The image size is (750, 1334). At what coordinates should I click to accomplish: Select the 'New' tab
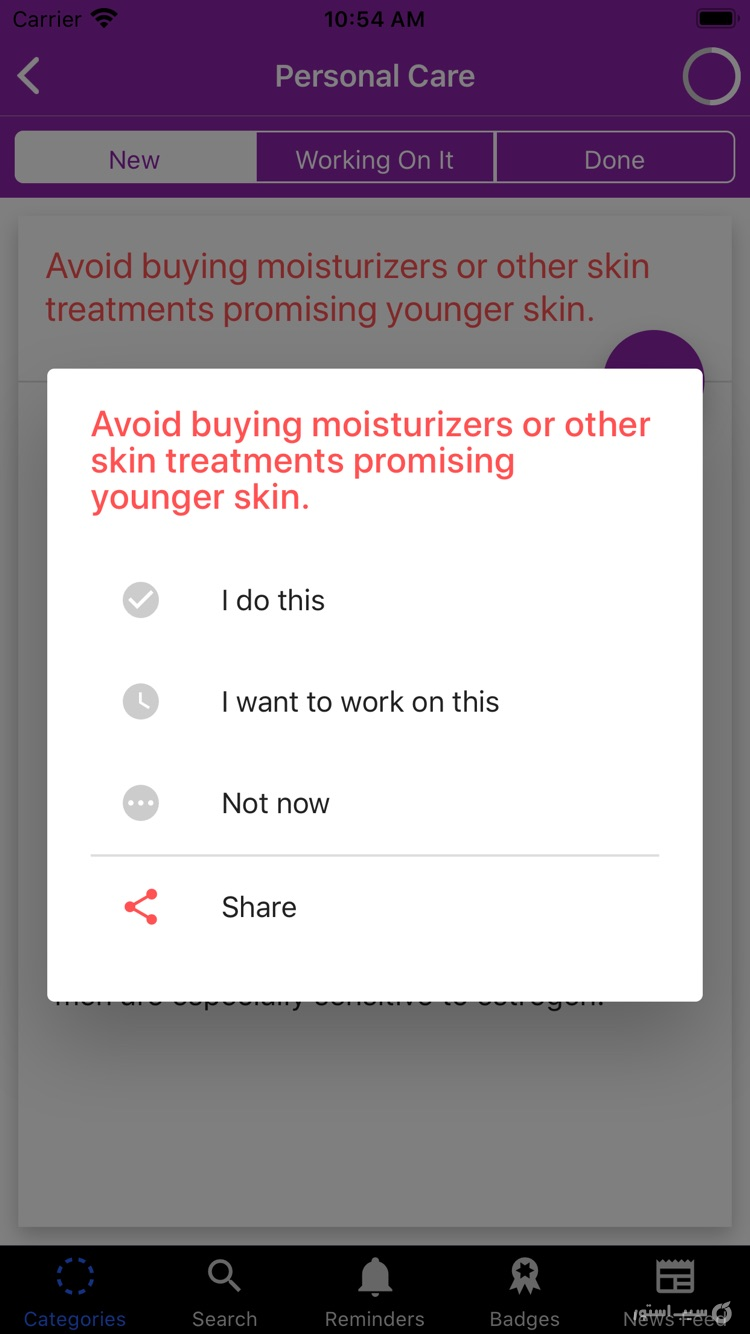point(134,158)
